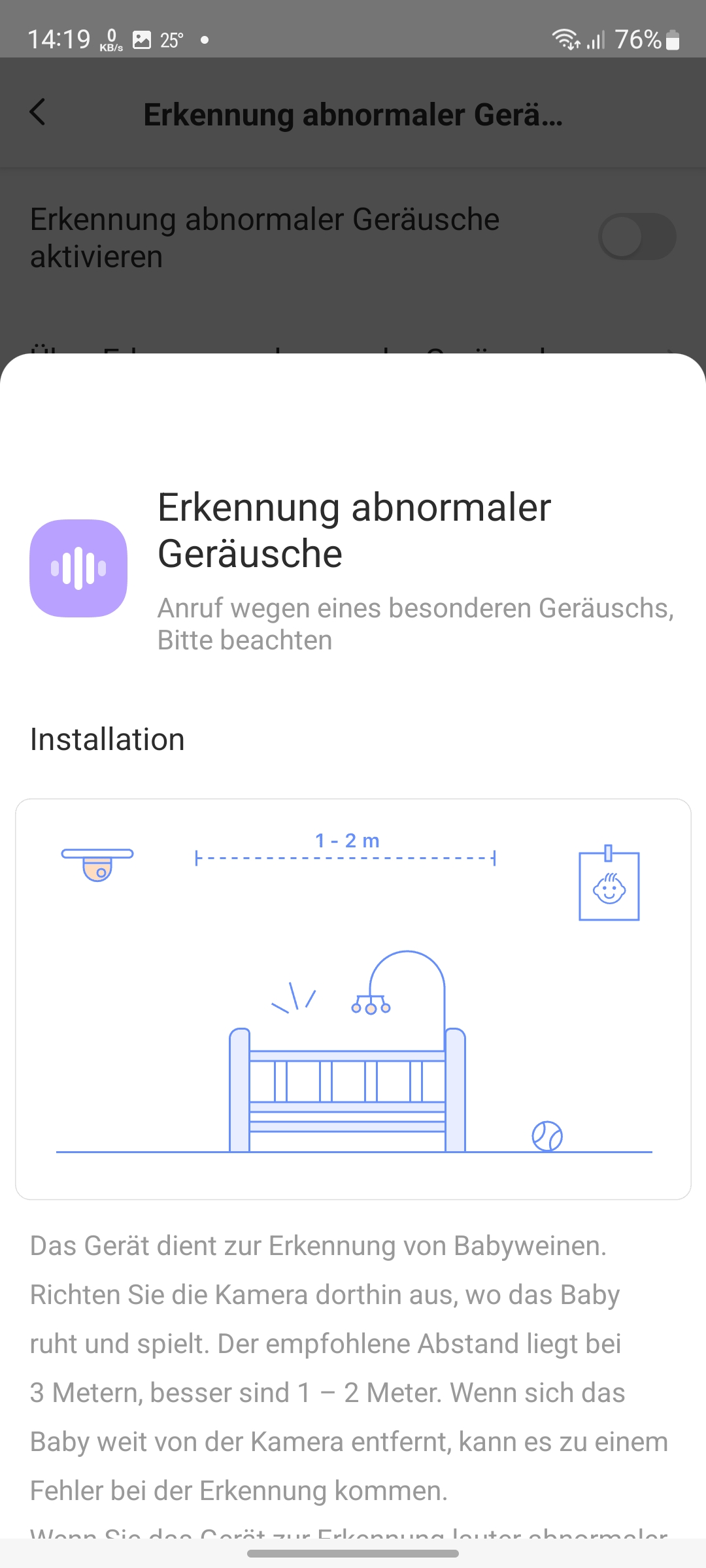This screenshot has height=1568, width=706.
Task: Enable the Erkennung abnormaler Geräusche aktivieren switch
Action: coord(636,237)
